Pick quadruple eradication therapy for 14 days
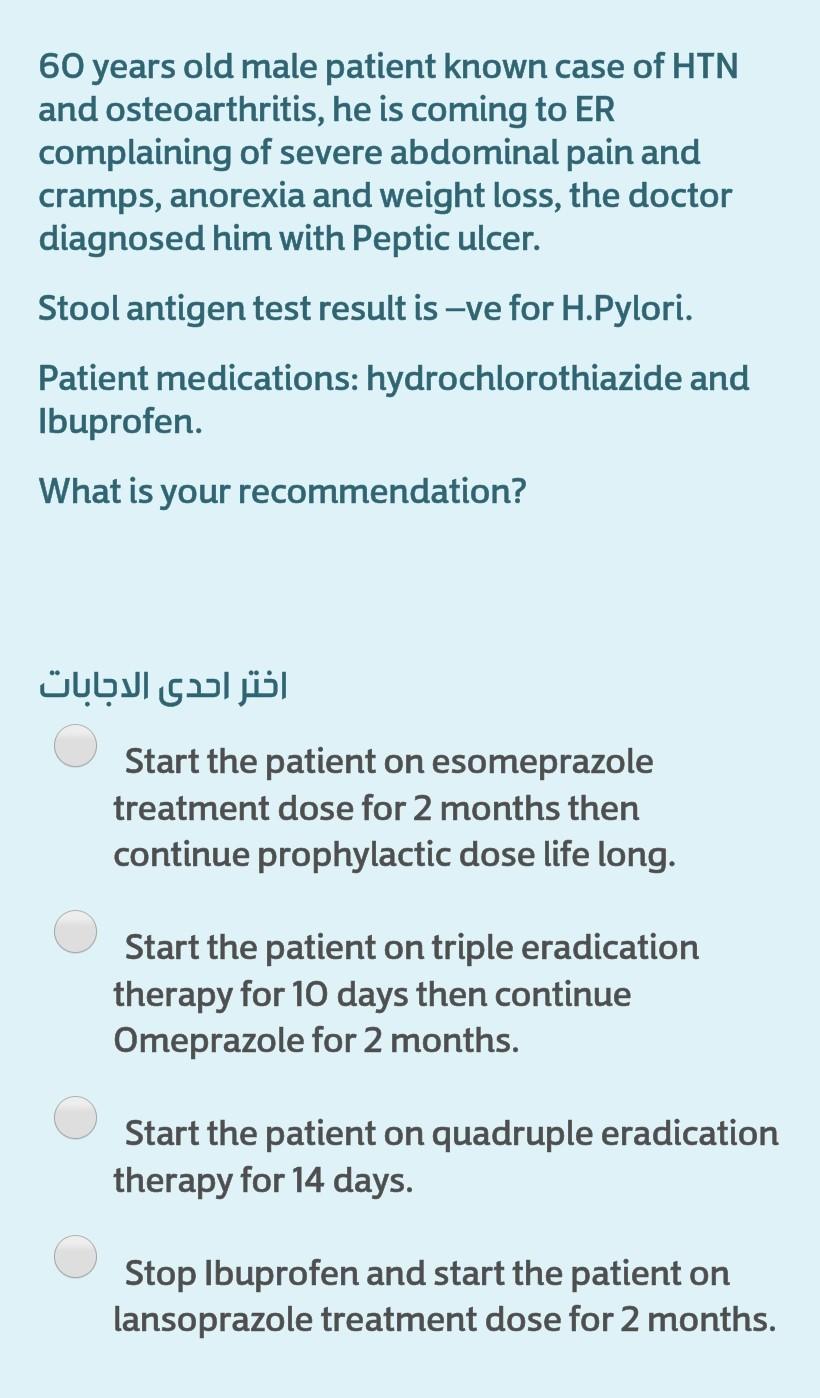Image resolution: width=820 pixels, height=1398 pixels. coord(75,1118)
